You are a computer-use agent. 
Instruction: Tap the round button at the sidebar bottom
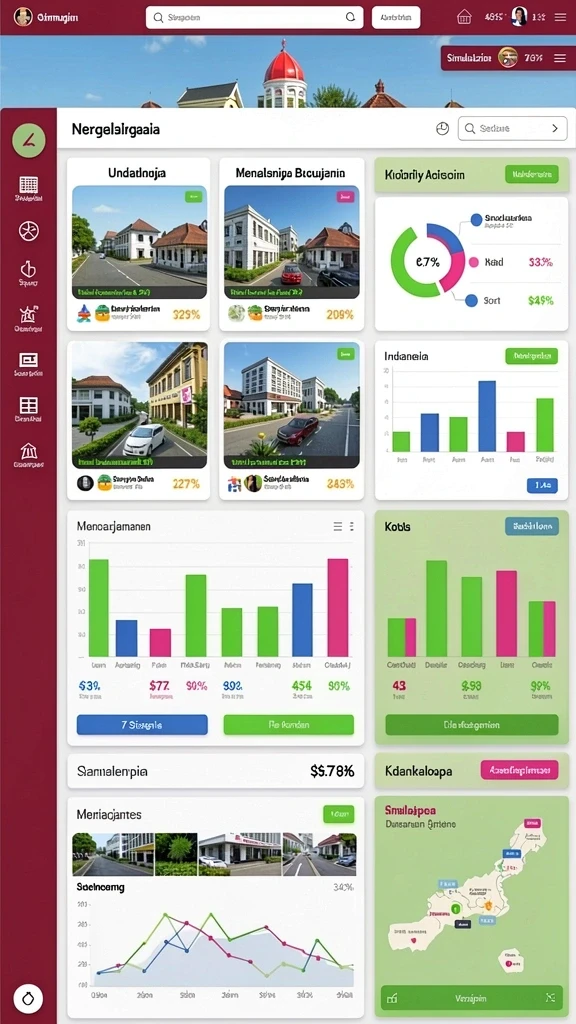tap(28, 999)
